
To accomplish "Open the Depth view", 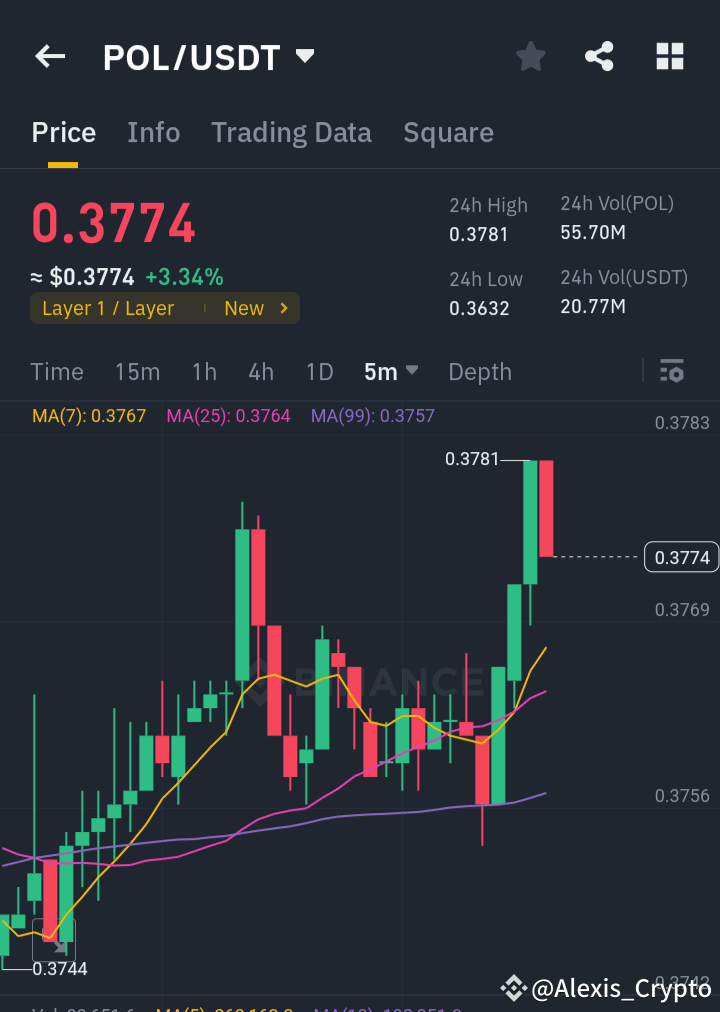I will click(480, 371).
